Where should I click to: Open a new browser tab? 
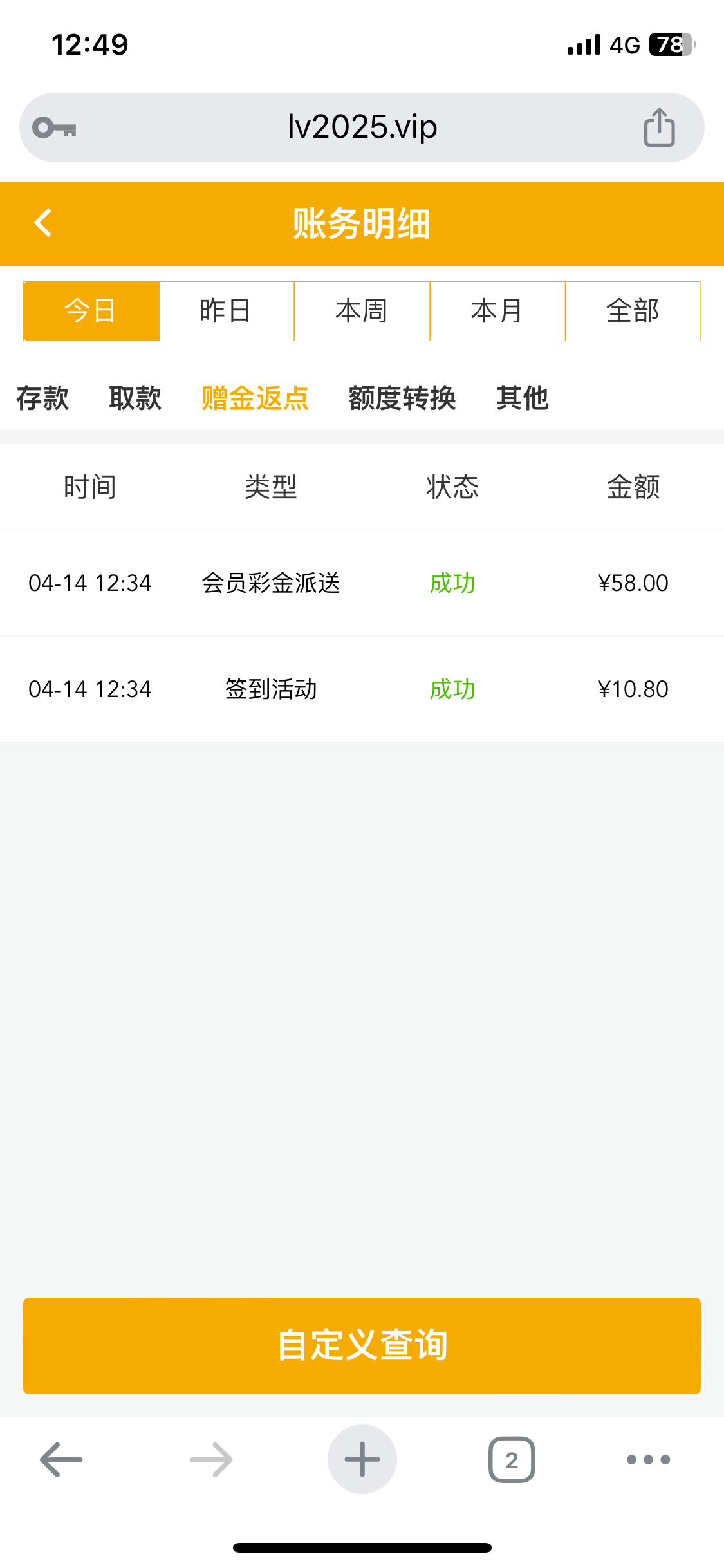click(362, 1459)
